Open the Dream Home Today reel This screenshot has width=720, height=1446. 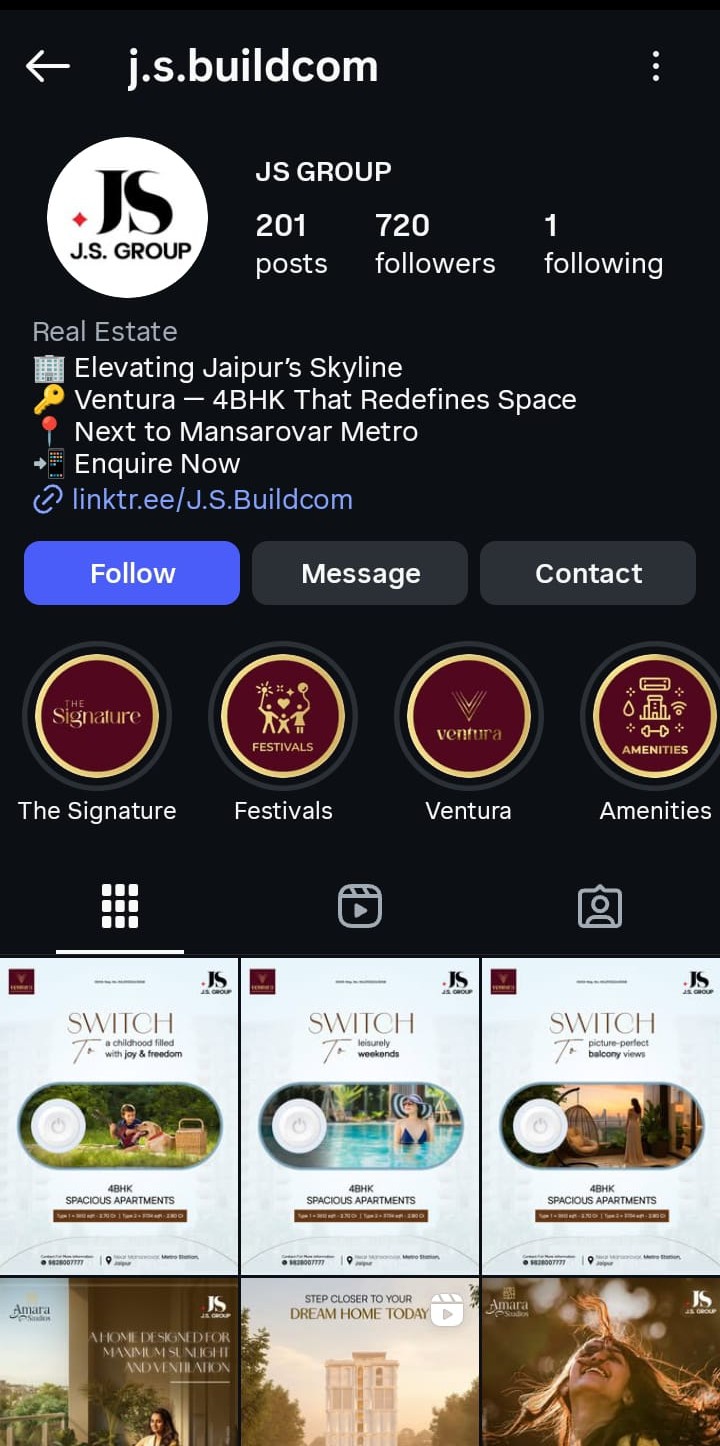pyautogui.click(x=360, y=1362)
